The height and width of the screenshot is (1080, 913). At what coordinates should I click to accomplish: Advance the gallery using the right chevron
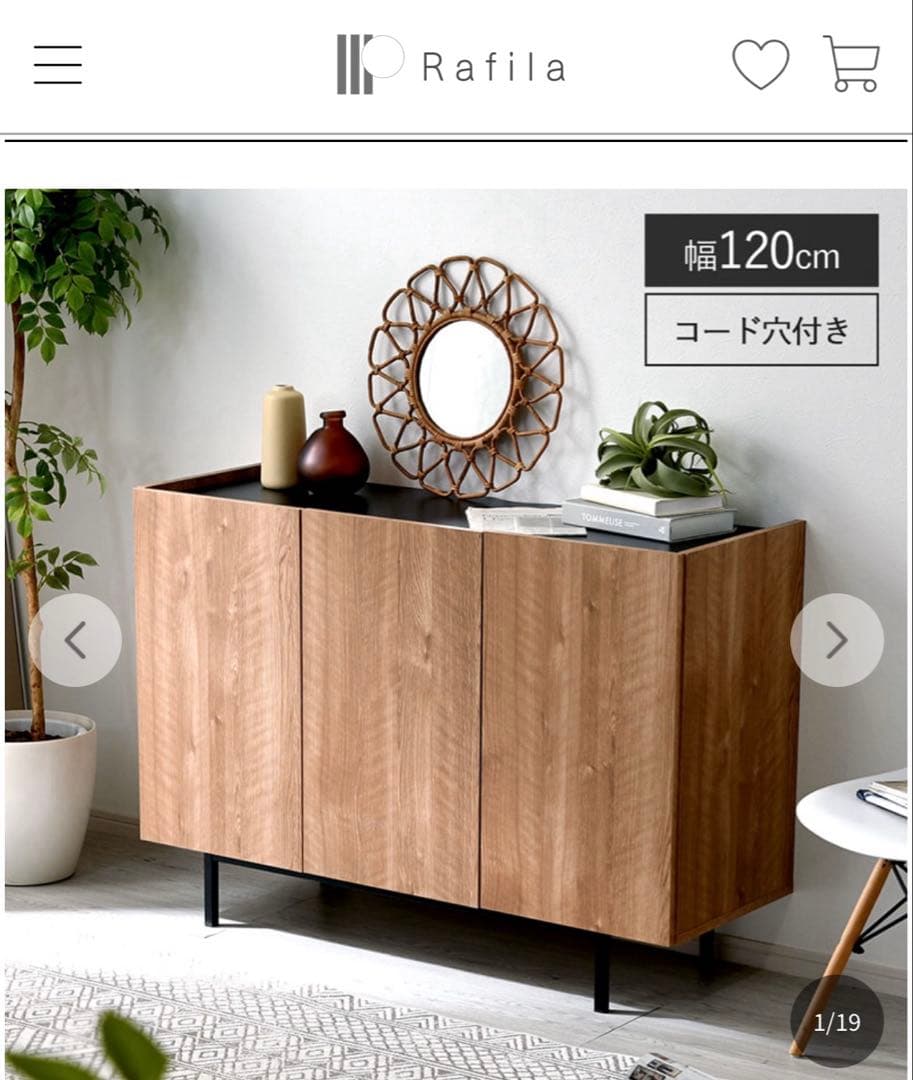(x=836, y=640)
